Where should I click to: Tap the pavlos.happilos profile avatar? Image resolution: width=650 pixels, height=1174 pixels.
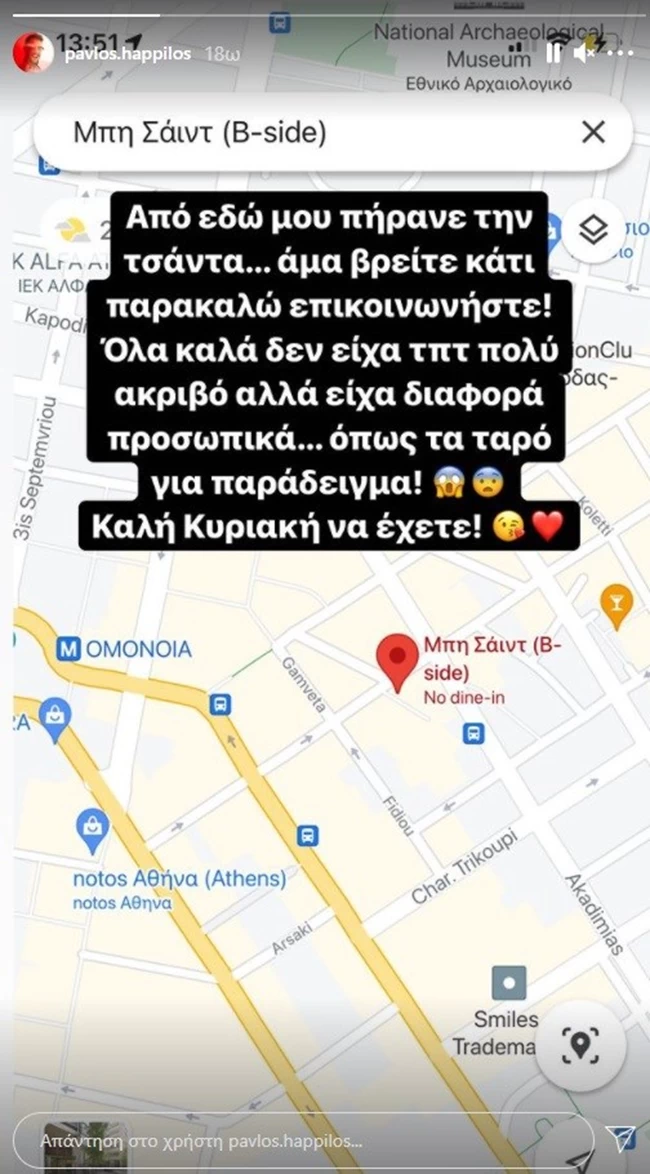[33, 52]
